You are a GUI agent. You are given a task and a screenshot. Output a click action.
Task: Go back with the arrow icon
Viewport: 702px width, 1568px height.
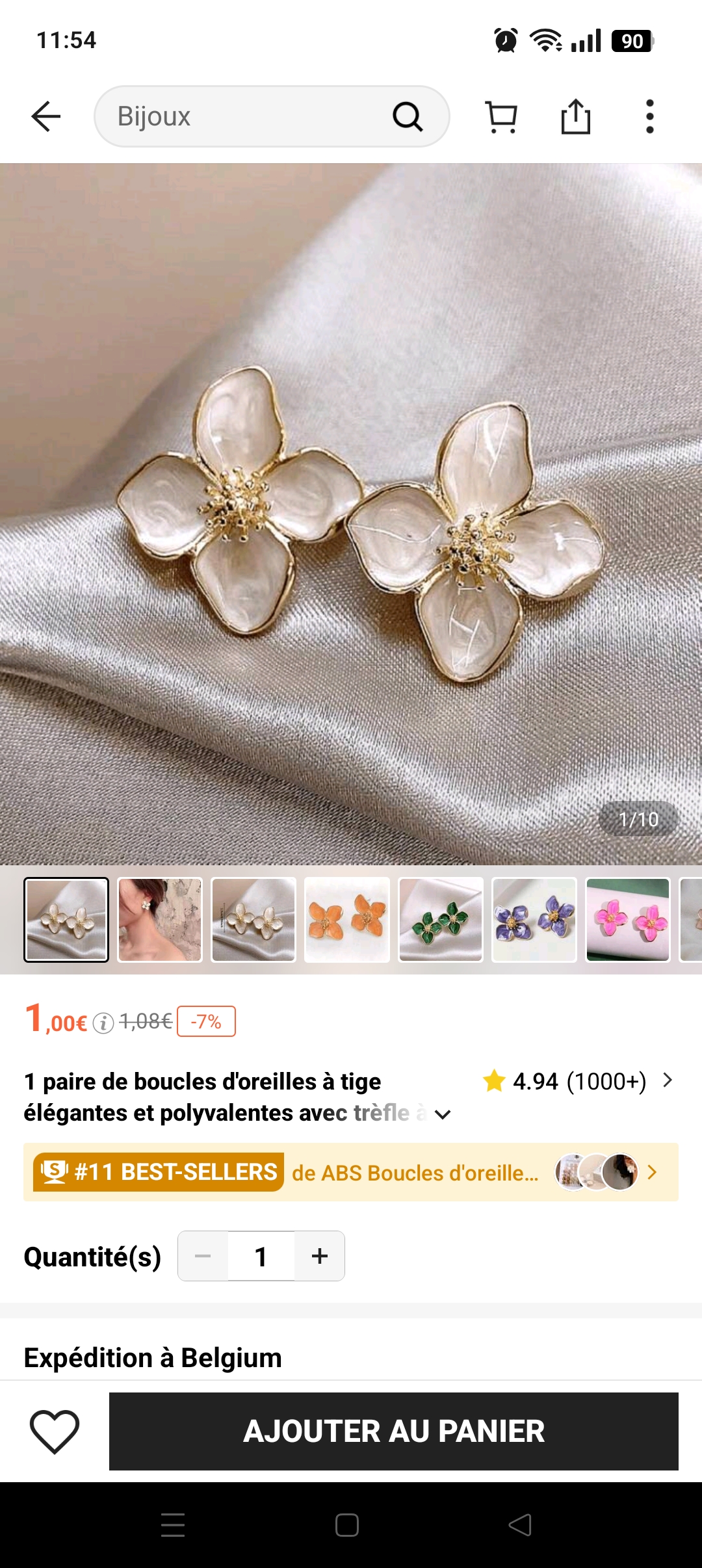[x=45, y=117]
